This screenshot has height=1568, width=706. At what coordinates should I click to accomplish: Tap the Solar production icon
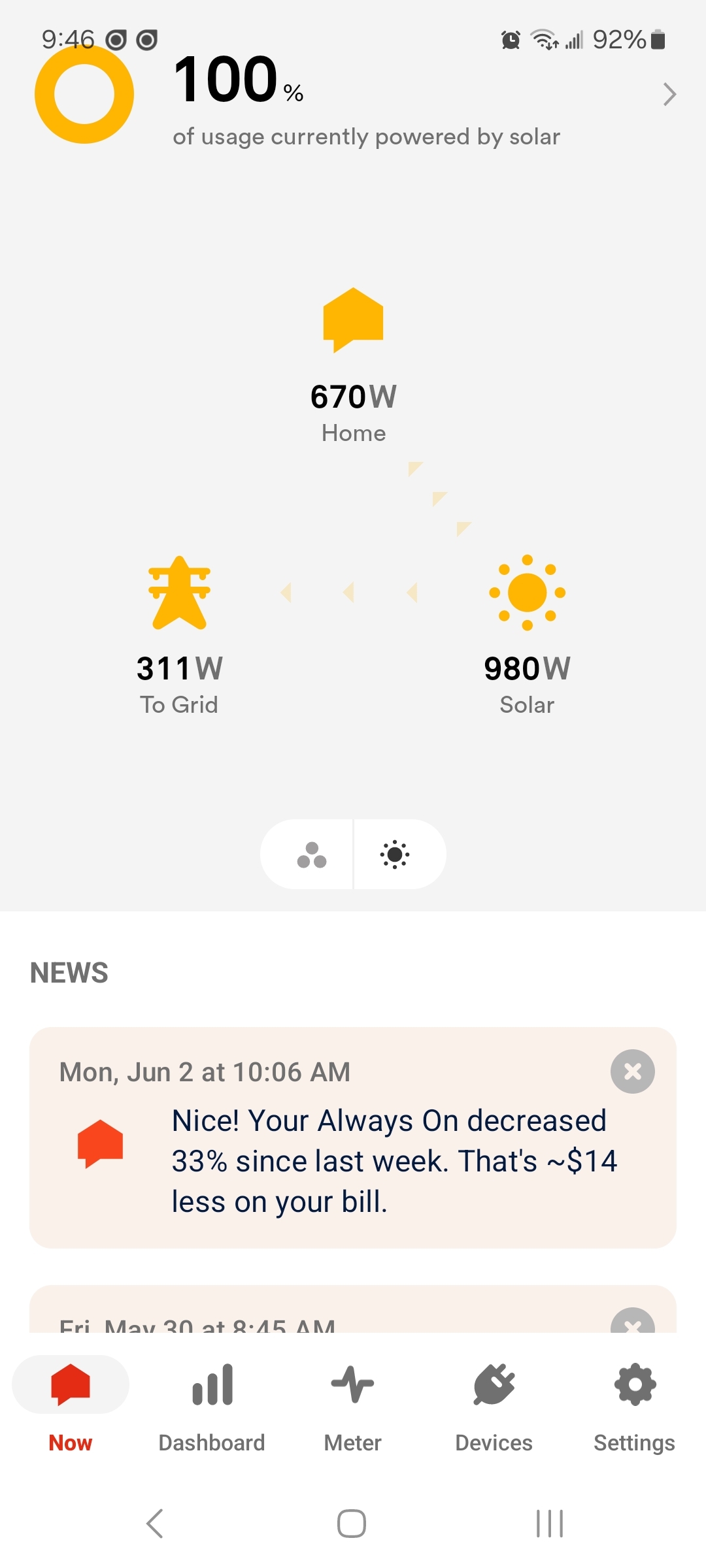click(x=527, y=593)
